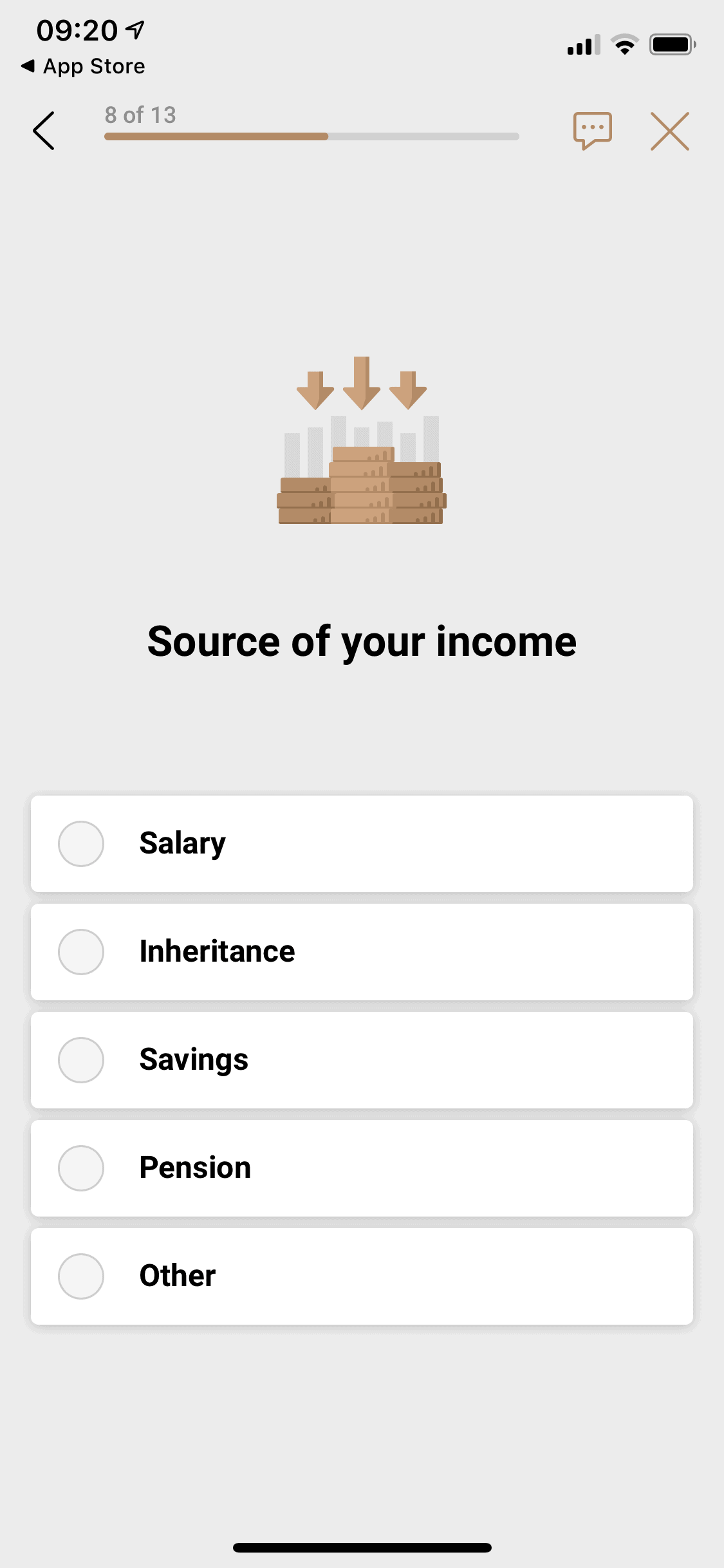Select the Salary radio button

point(81,844)
